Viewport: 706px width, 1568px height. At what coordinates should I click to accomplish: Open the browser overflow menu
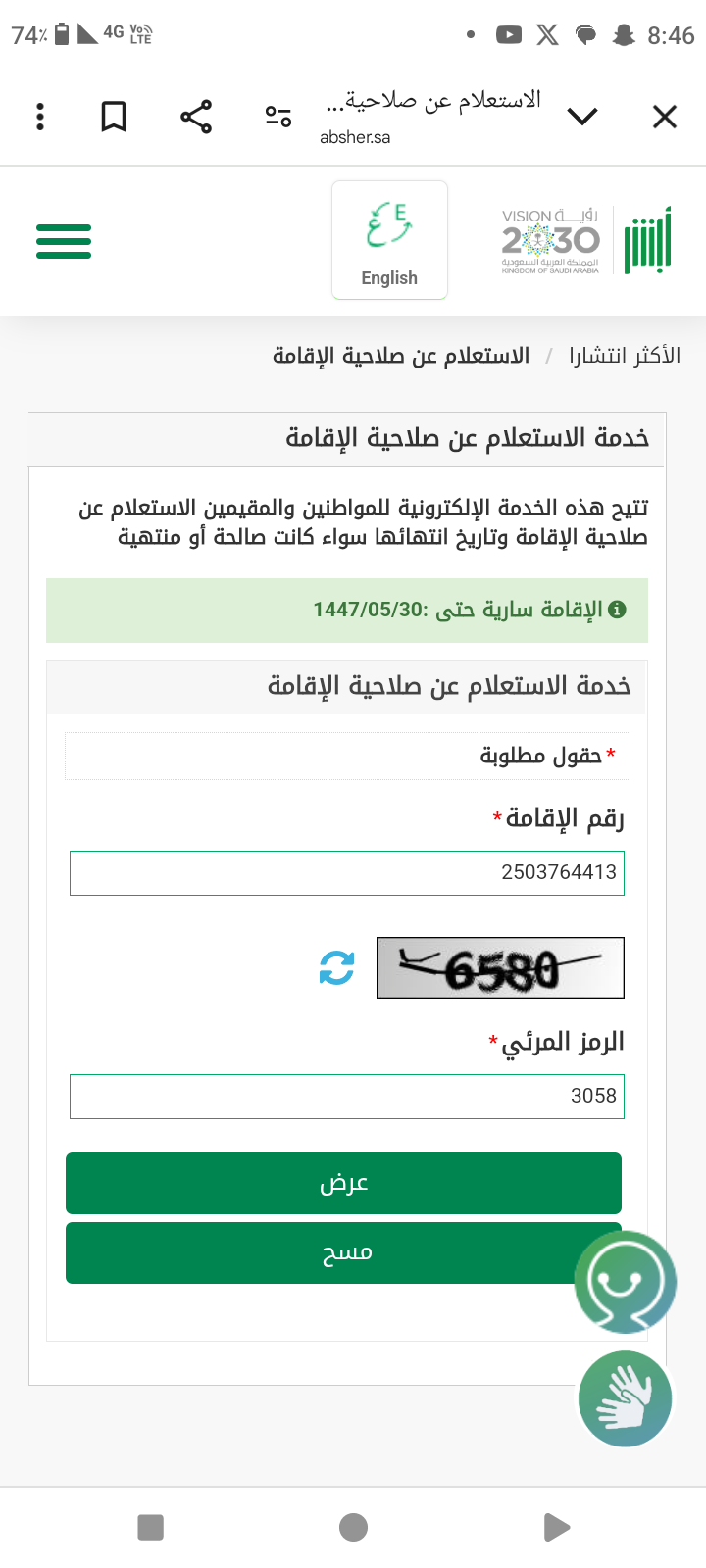pos(40,117)
